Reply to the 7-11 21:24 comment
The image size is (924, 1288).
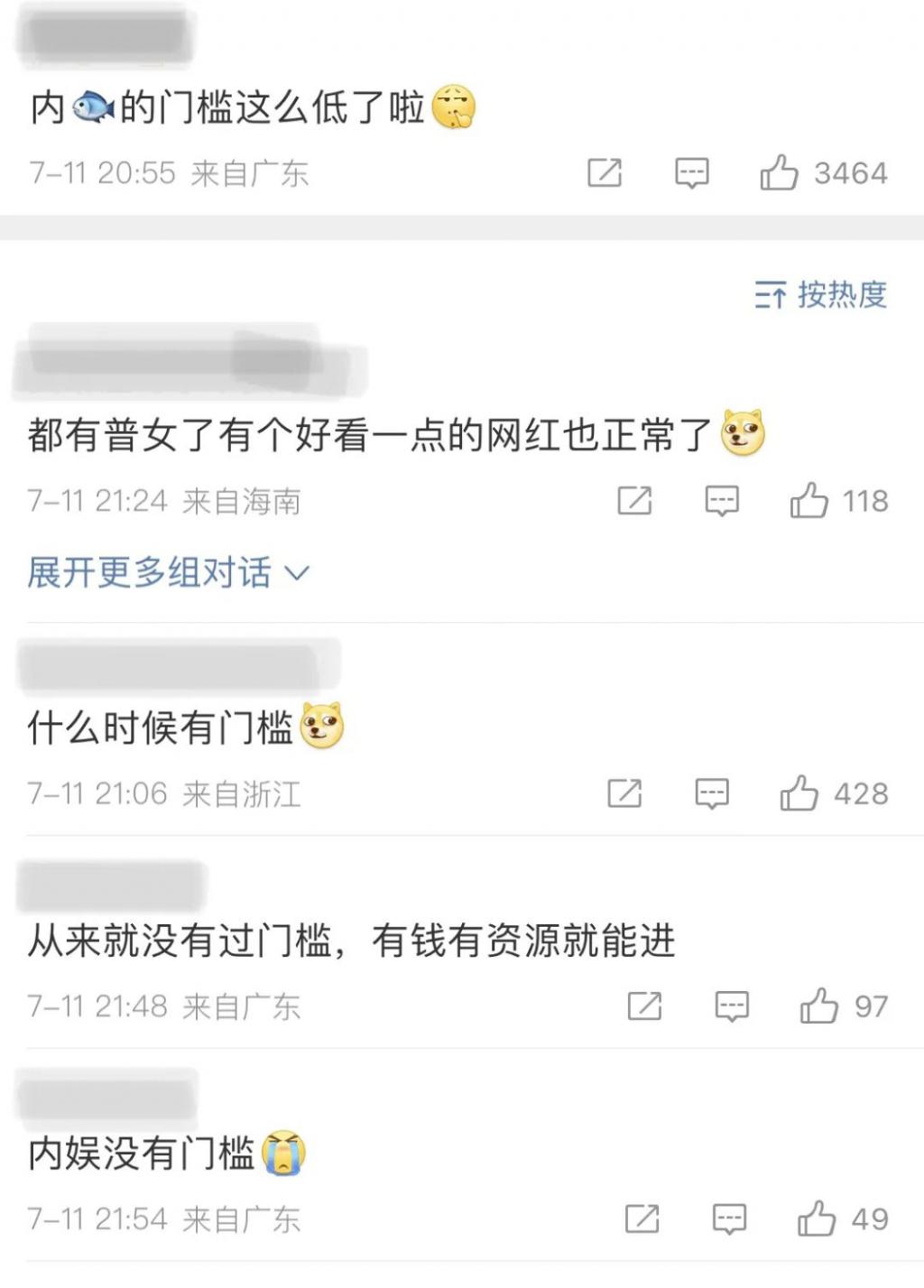click(x=722, y=501)
